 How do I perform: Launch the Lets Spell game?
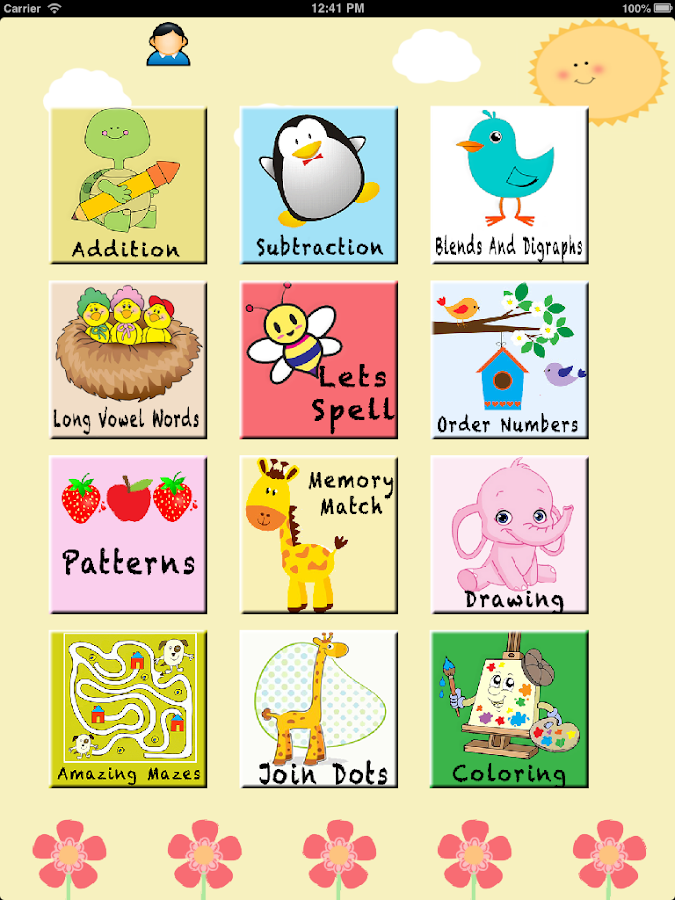(319, 360)
